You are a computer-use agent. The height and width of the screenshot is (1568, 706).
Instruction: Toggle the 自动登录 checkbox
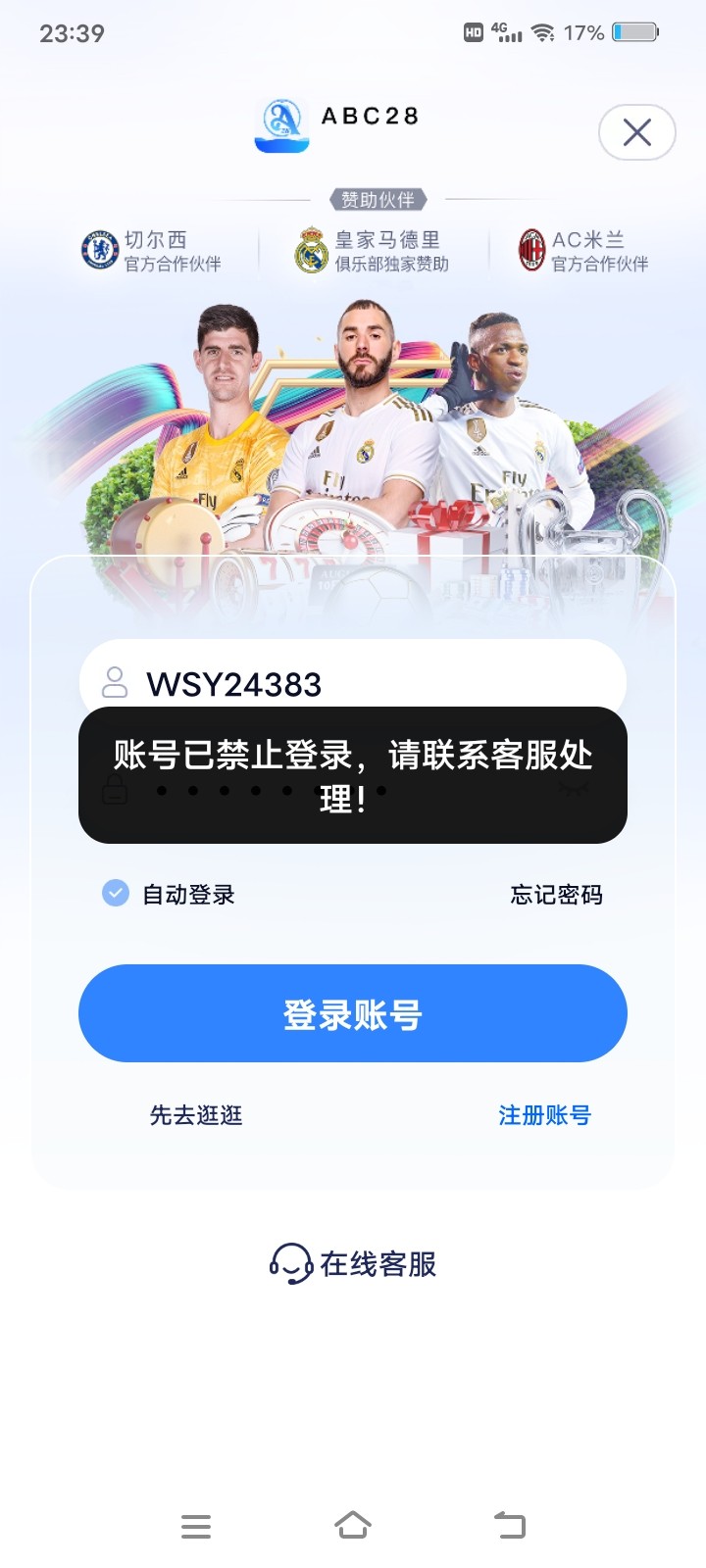tap(116, 893)
